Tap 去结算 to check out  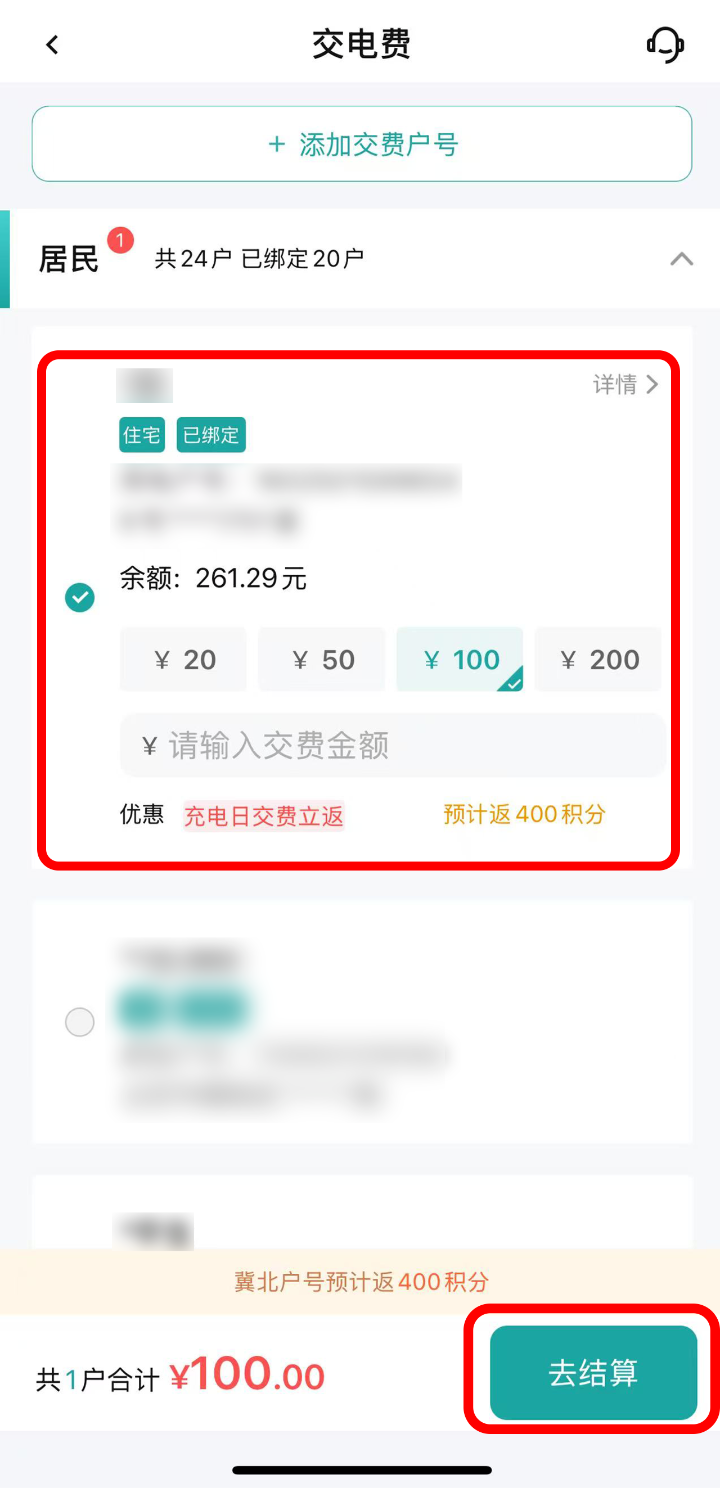point(593,1373)
